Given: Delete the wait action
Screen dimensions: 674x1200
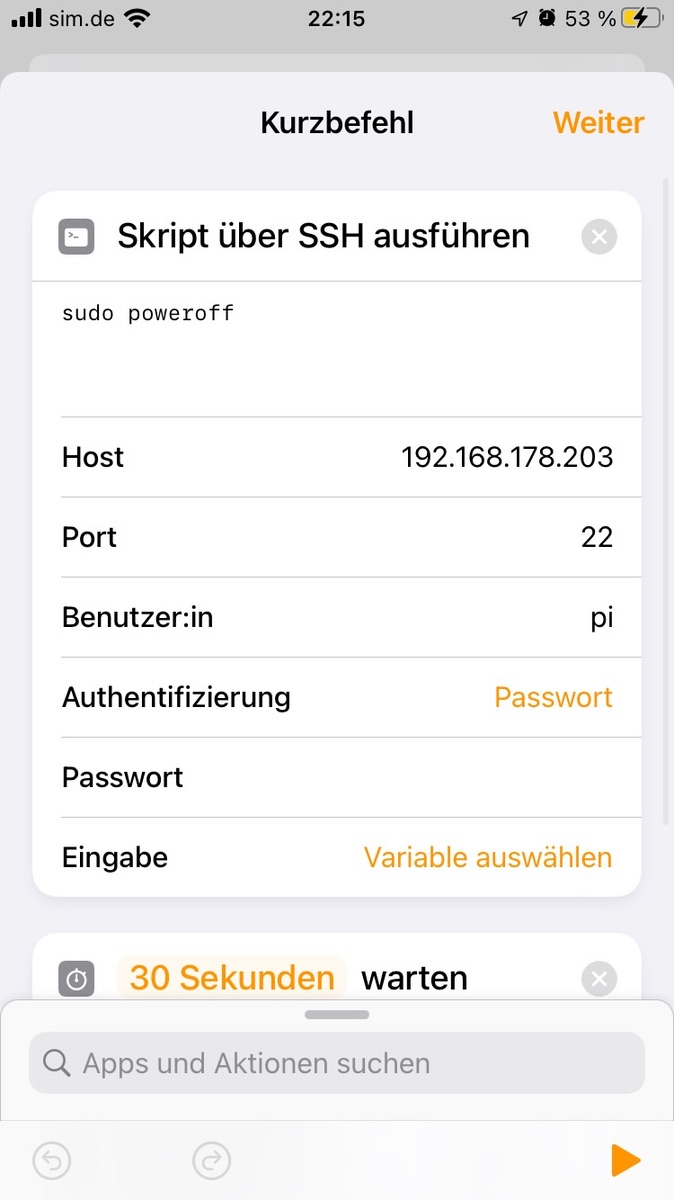Looking at the screenshot, I should click(599, 979).
